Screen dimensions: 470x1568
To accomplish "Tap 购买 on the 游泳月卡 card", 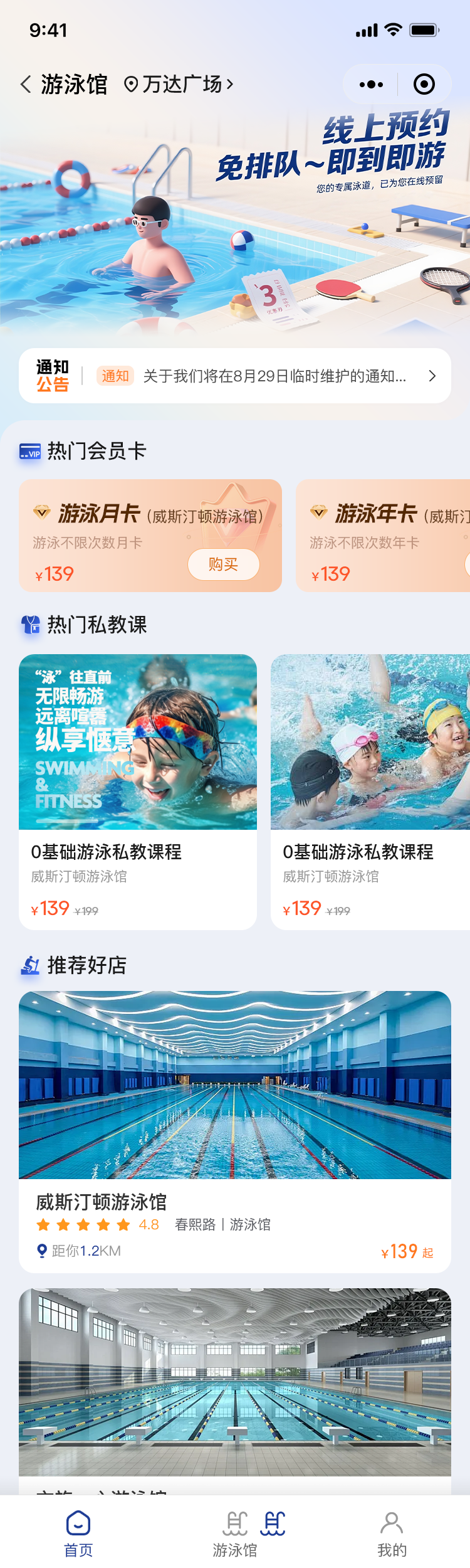I will click(223, 564).
